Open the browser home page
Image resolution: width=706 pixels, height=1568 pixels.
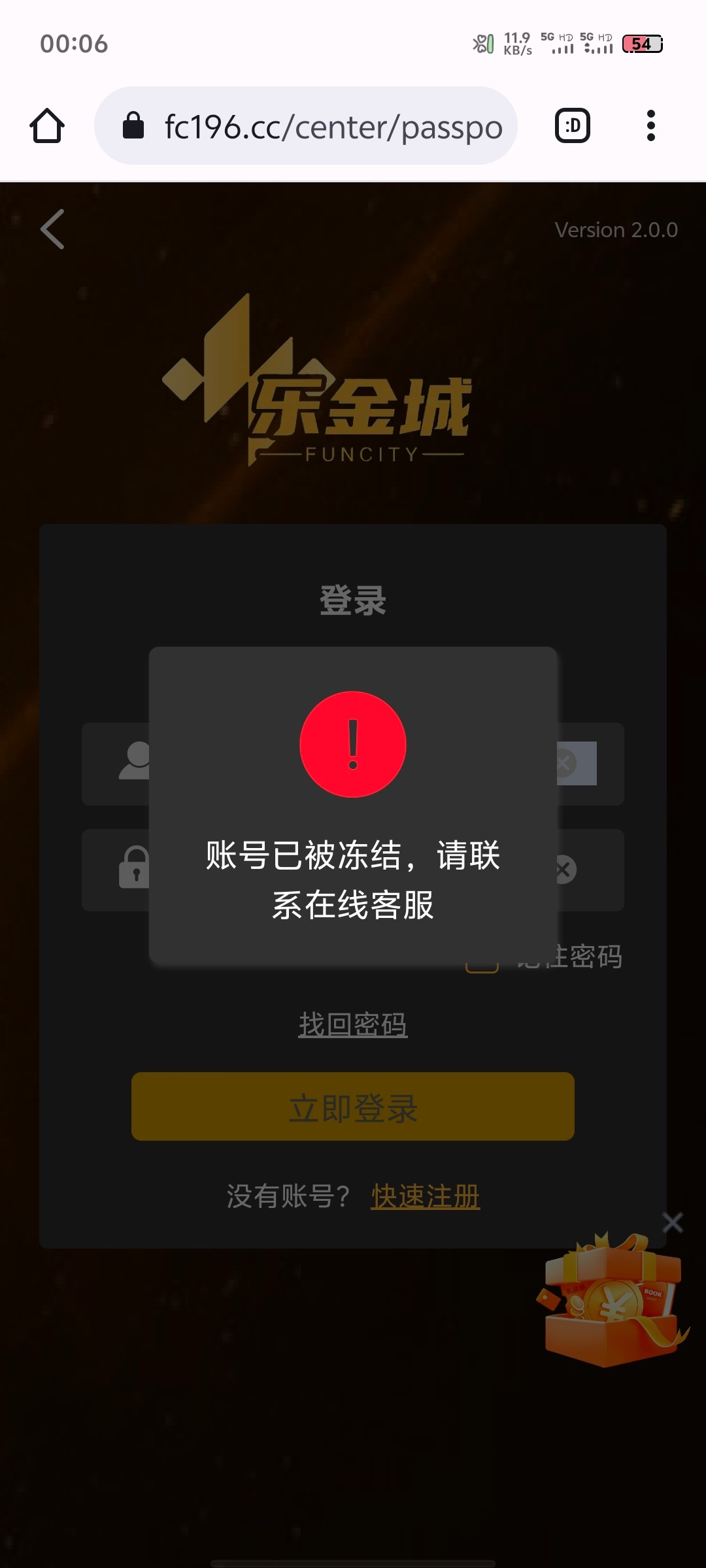(47, 125)
